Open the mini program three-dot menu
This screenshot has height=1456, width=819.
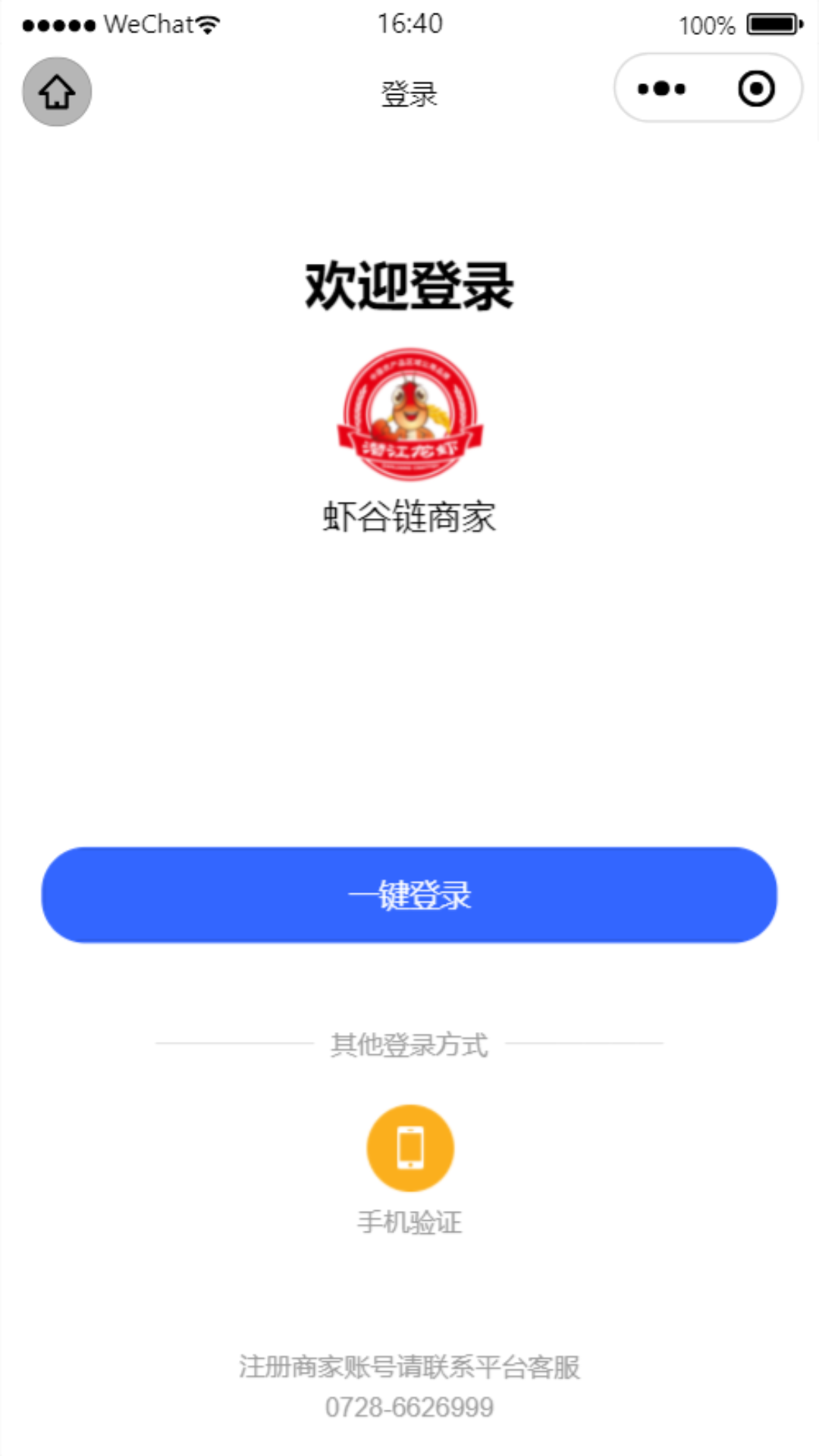pyautogui.click(x=661, y=89)
